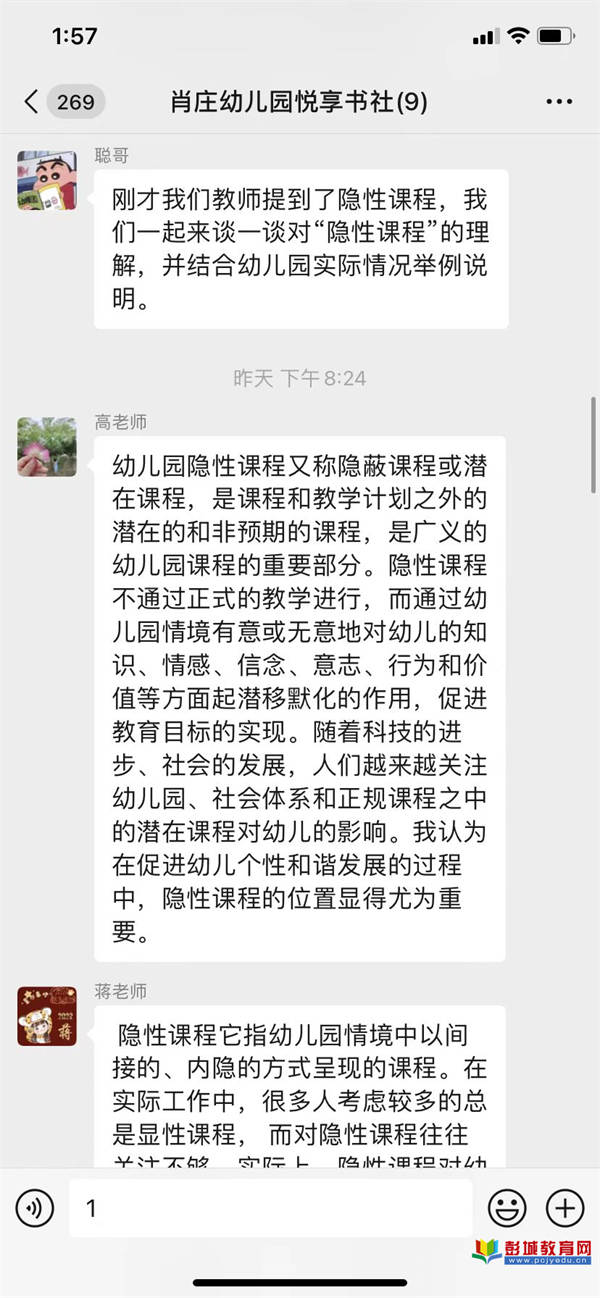The width and height of the screenshot is (600, 1298).
Task: Switch to voice message input
Action: 35,1208
